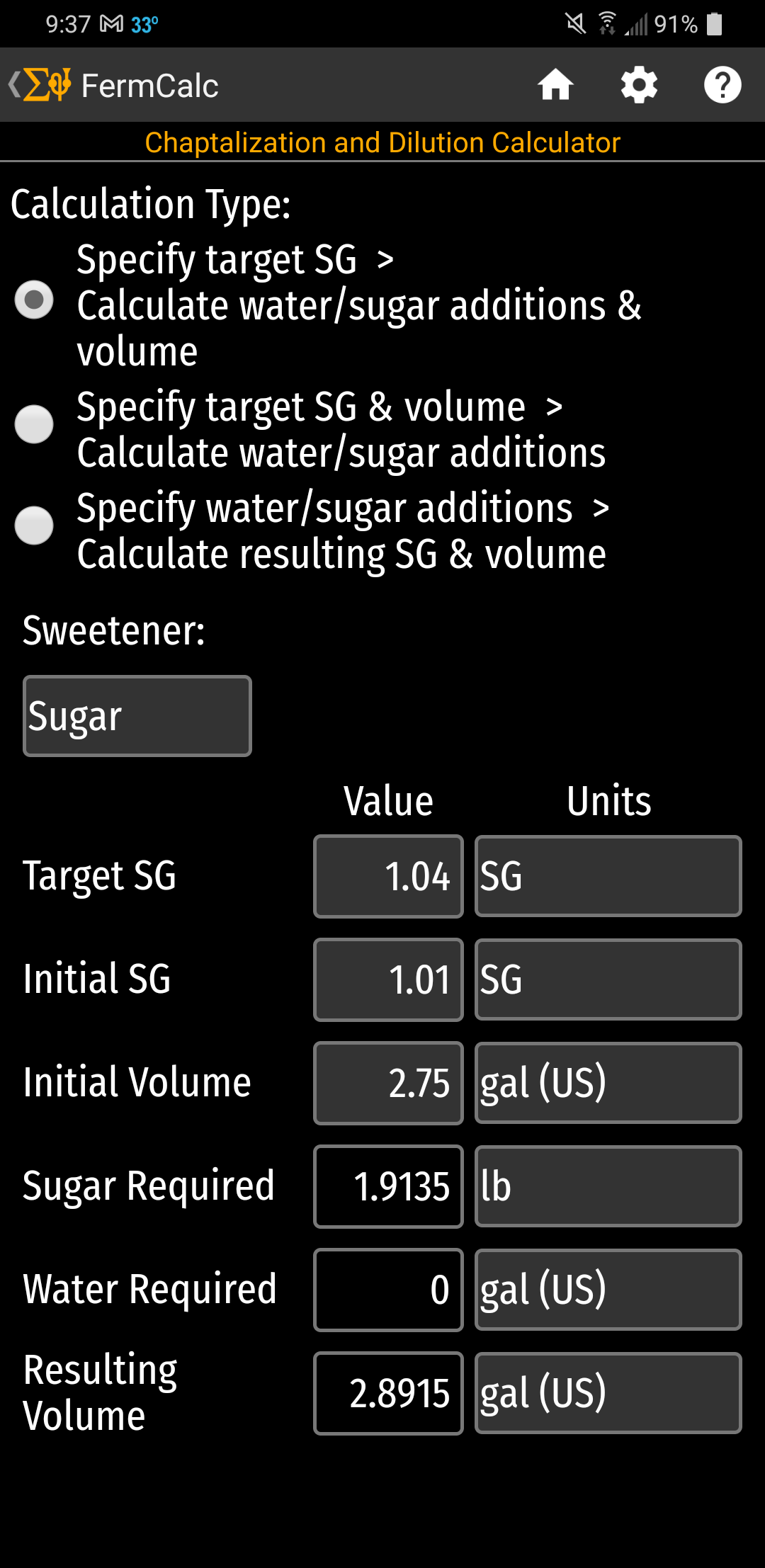Edit the Initial SG value field

(388, 979)
